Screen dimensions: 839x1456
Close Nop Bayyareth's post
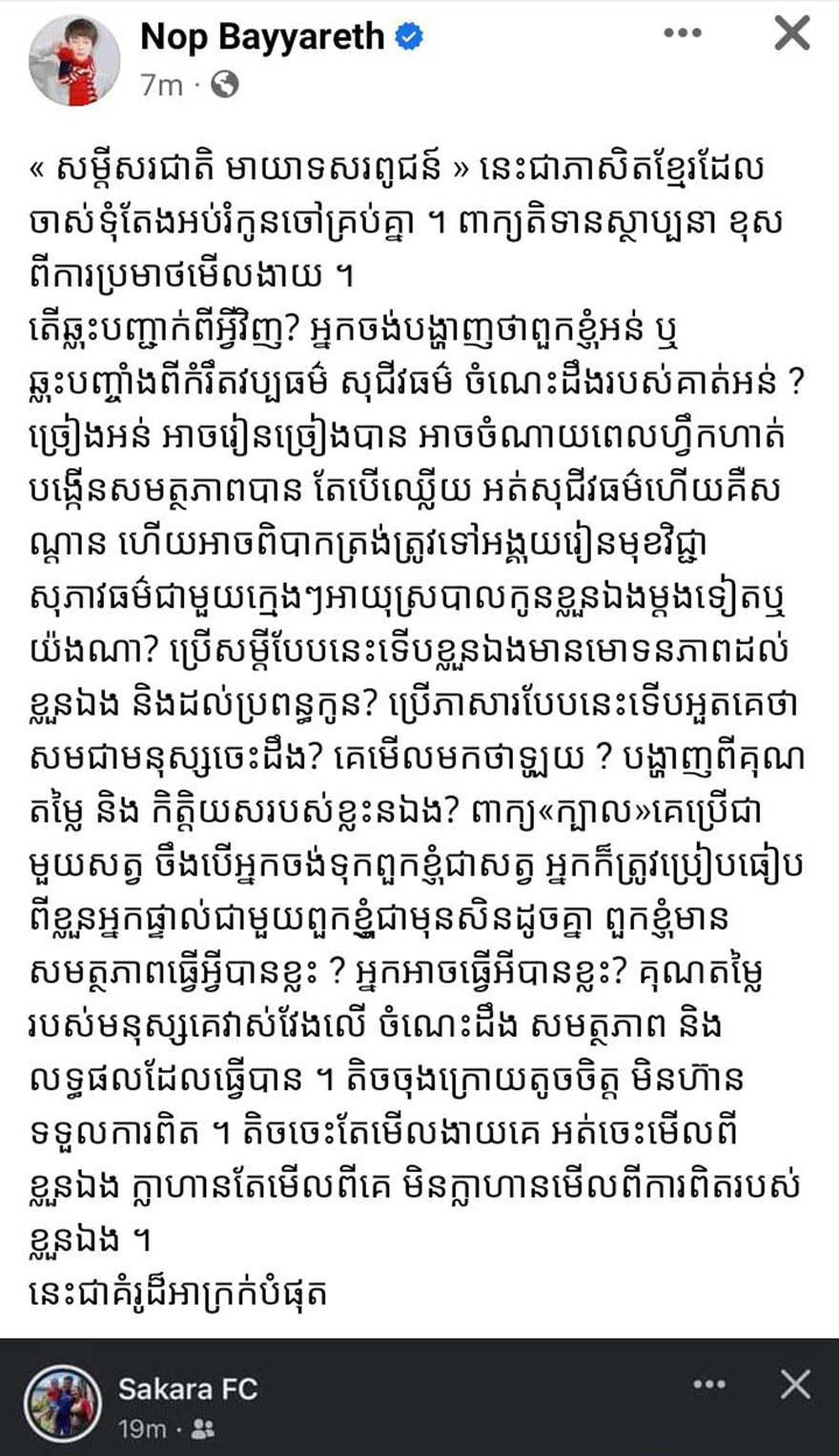click(x=792, y=34)
